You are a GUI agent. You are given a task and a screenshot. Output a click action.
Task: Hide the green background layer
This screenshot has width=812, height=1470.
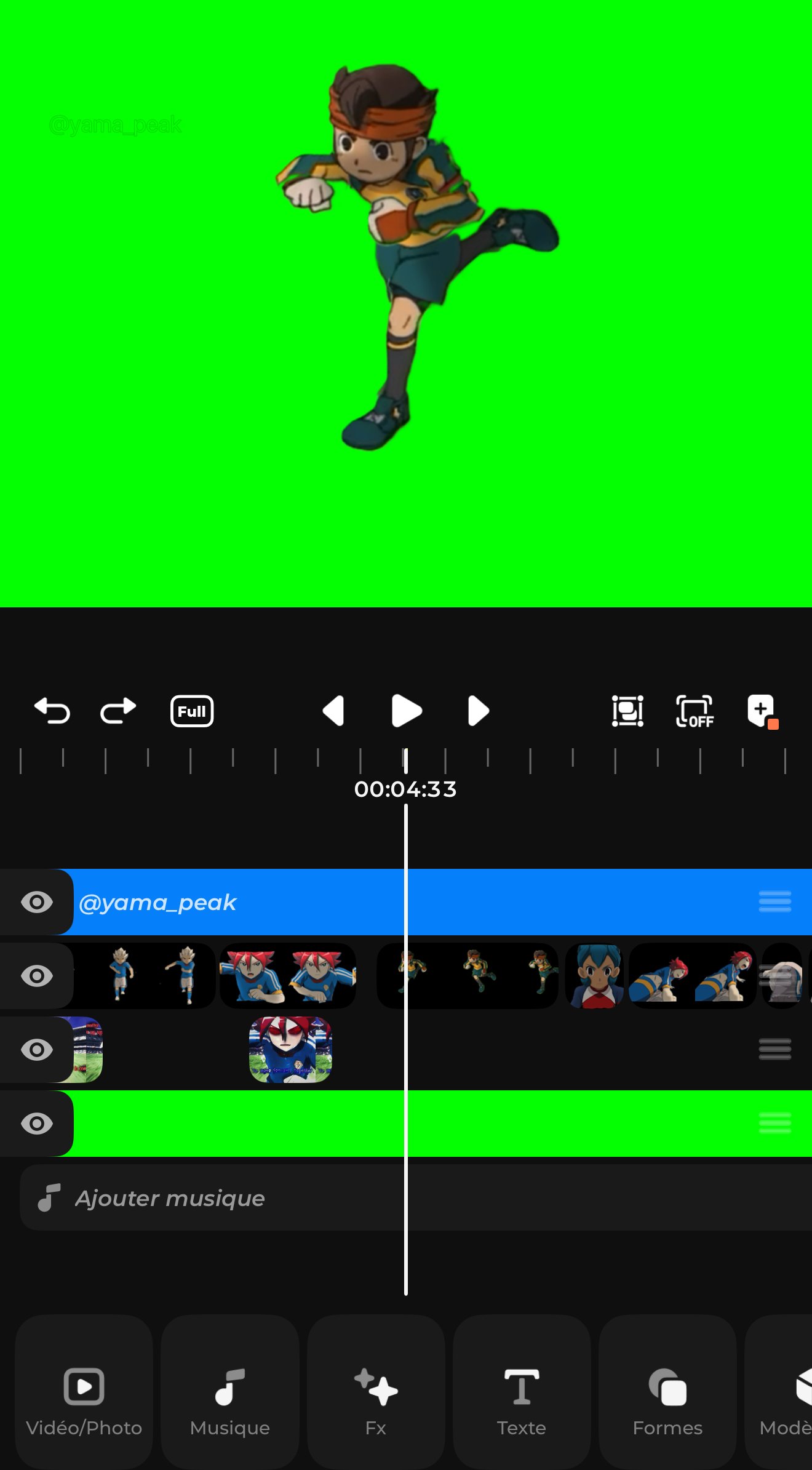coord(37,1124)
